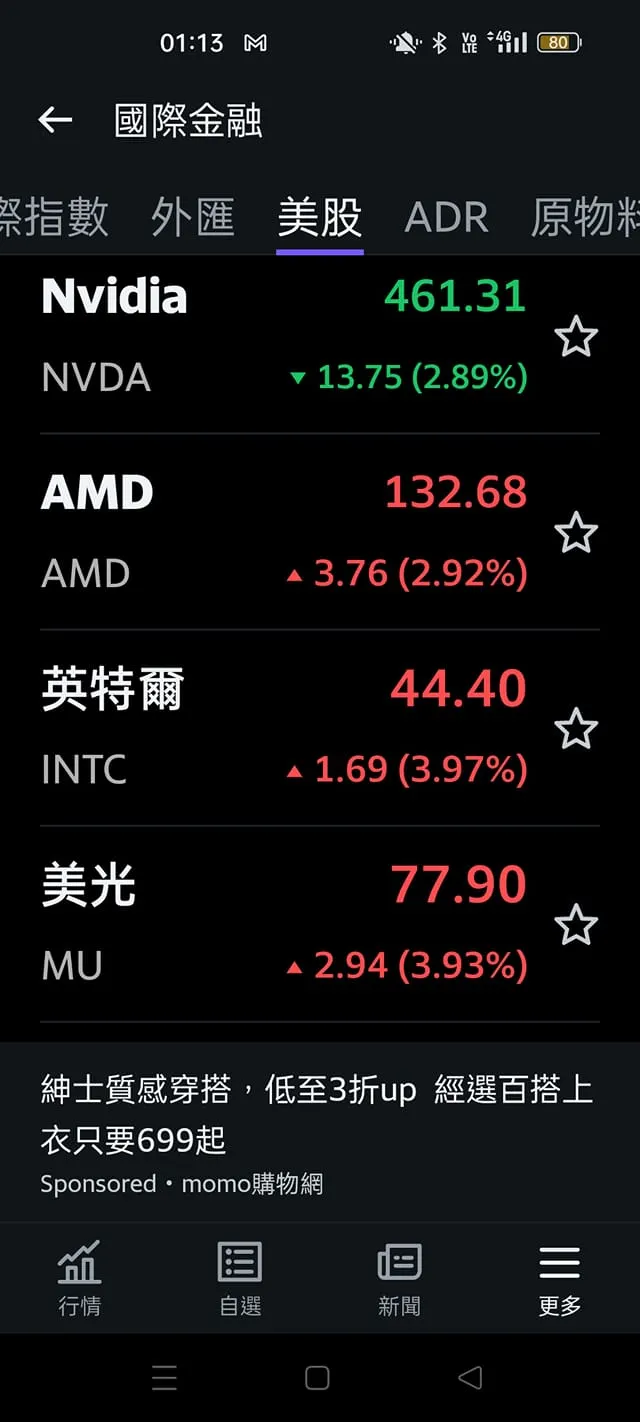Open the 更多 menu

(559, 1277)
